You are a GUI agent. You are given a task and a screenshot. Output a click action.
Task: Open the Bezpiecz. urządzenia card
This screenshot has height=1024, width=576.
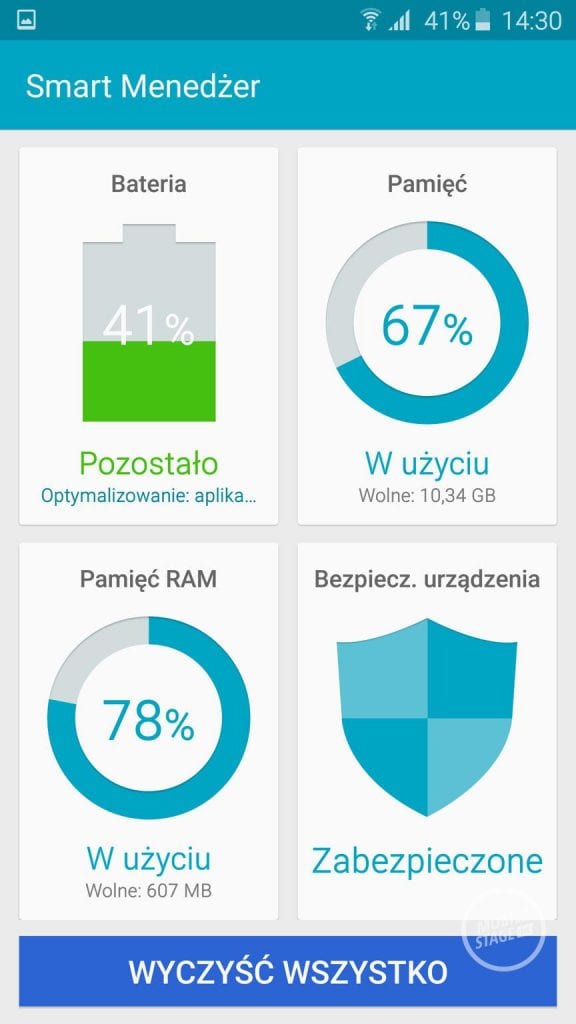point(427,731)
